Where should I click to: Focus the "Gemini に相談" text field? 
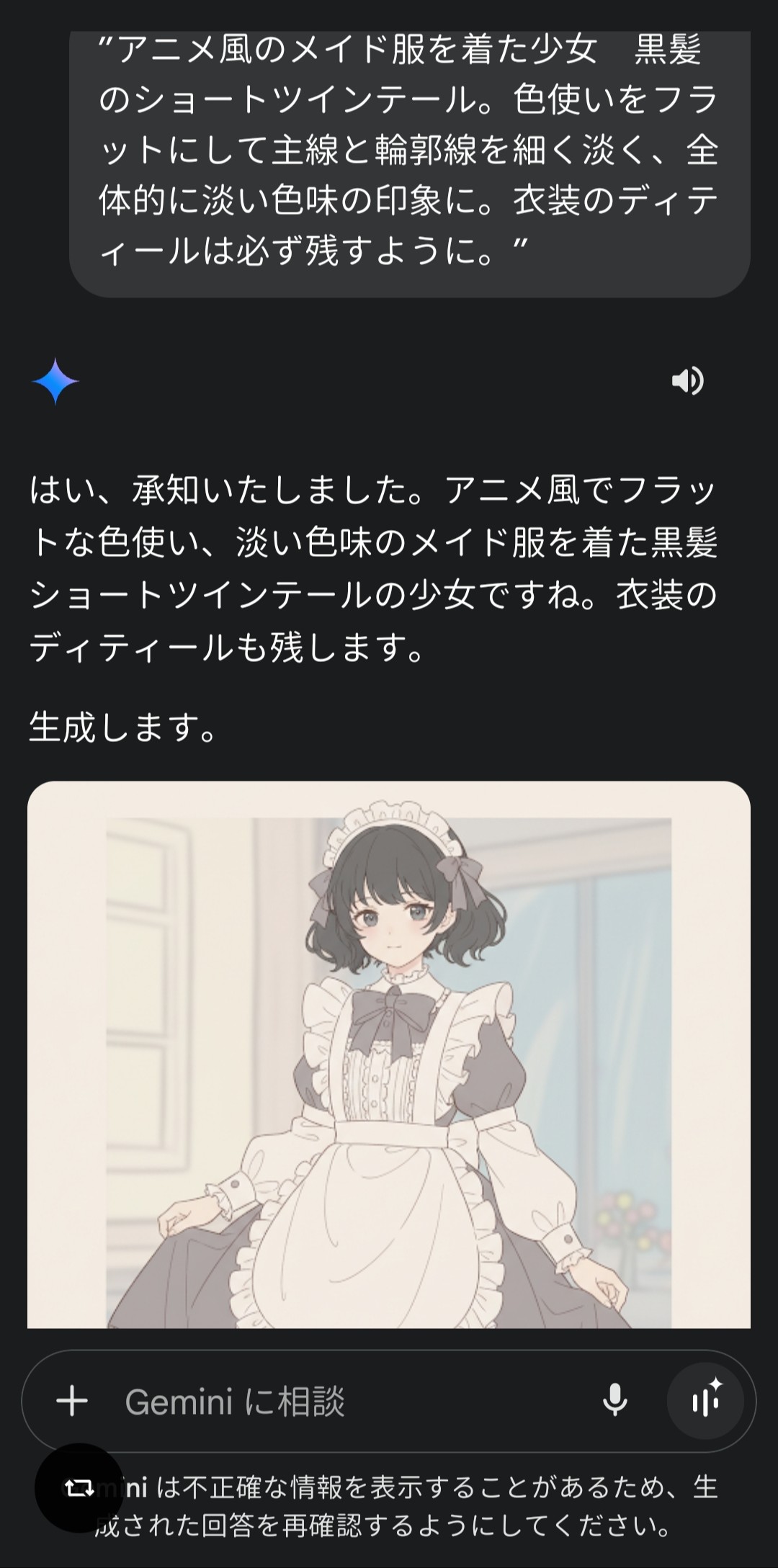(x=346, y=1401)
